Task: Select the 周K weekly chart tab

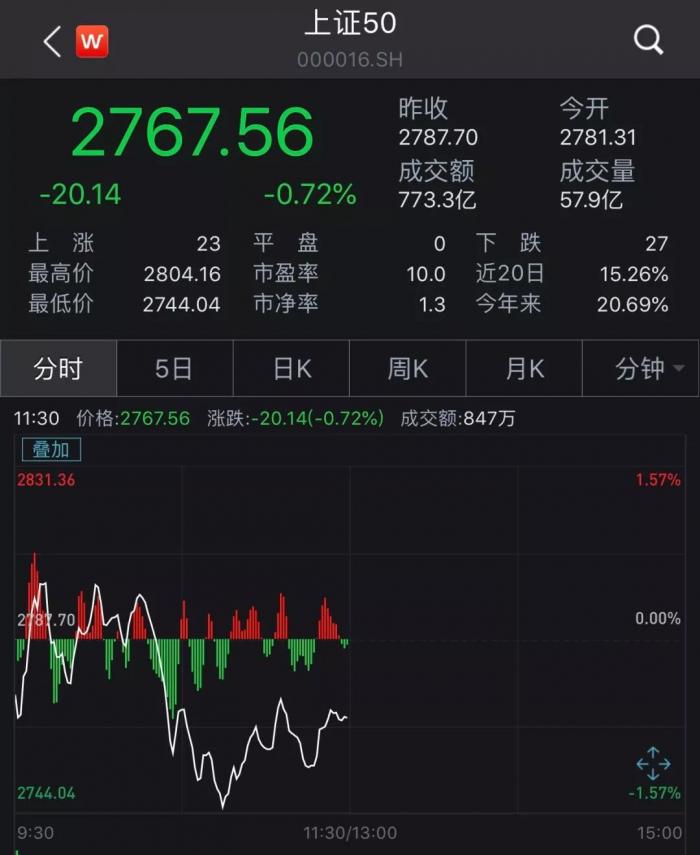Action: pos(408,369)
